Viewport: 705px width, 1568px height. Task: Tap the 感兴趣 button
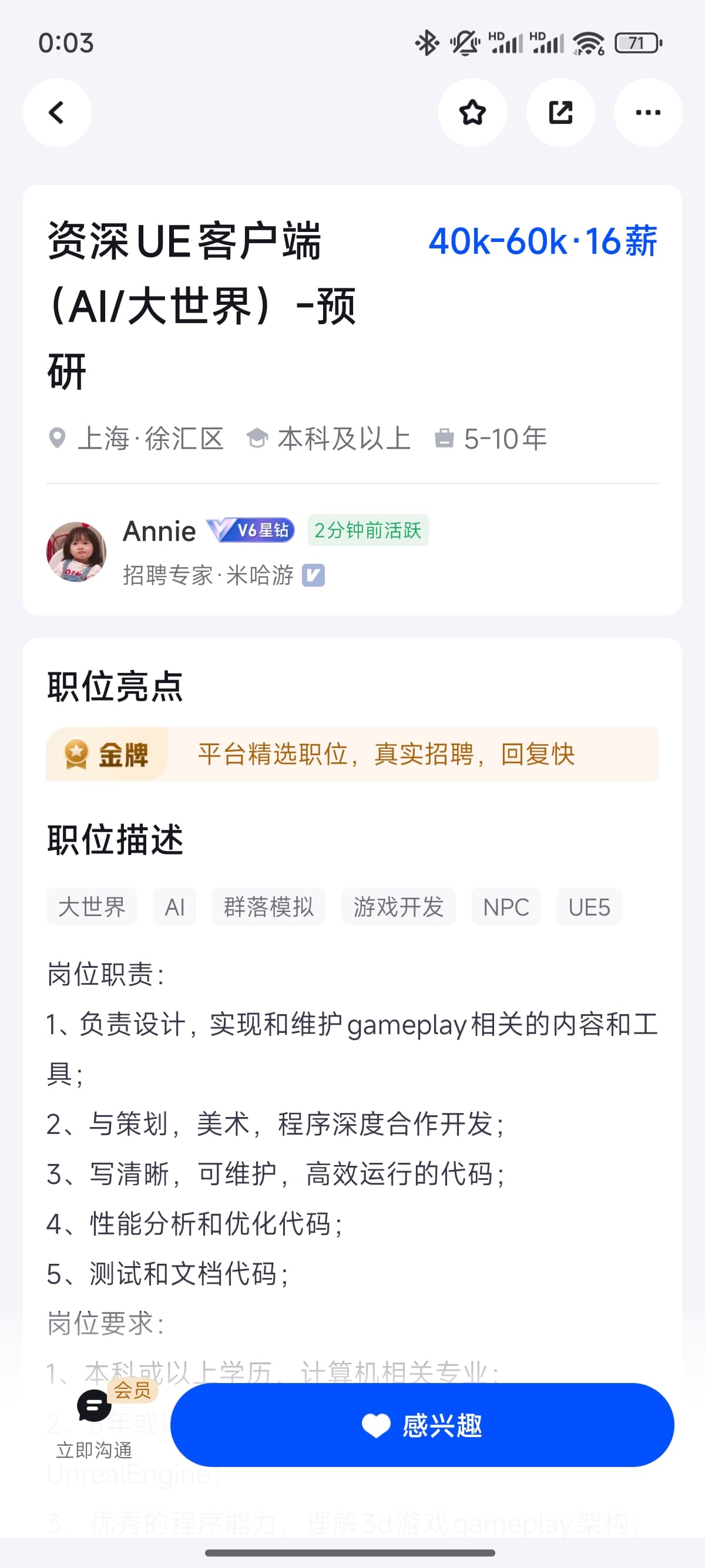tap(422, 1424)
